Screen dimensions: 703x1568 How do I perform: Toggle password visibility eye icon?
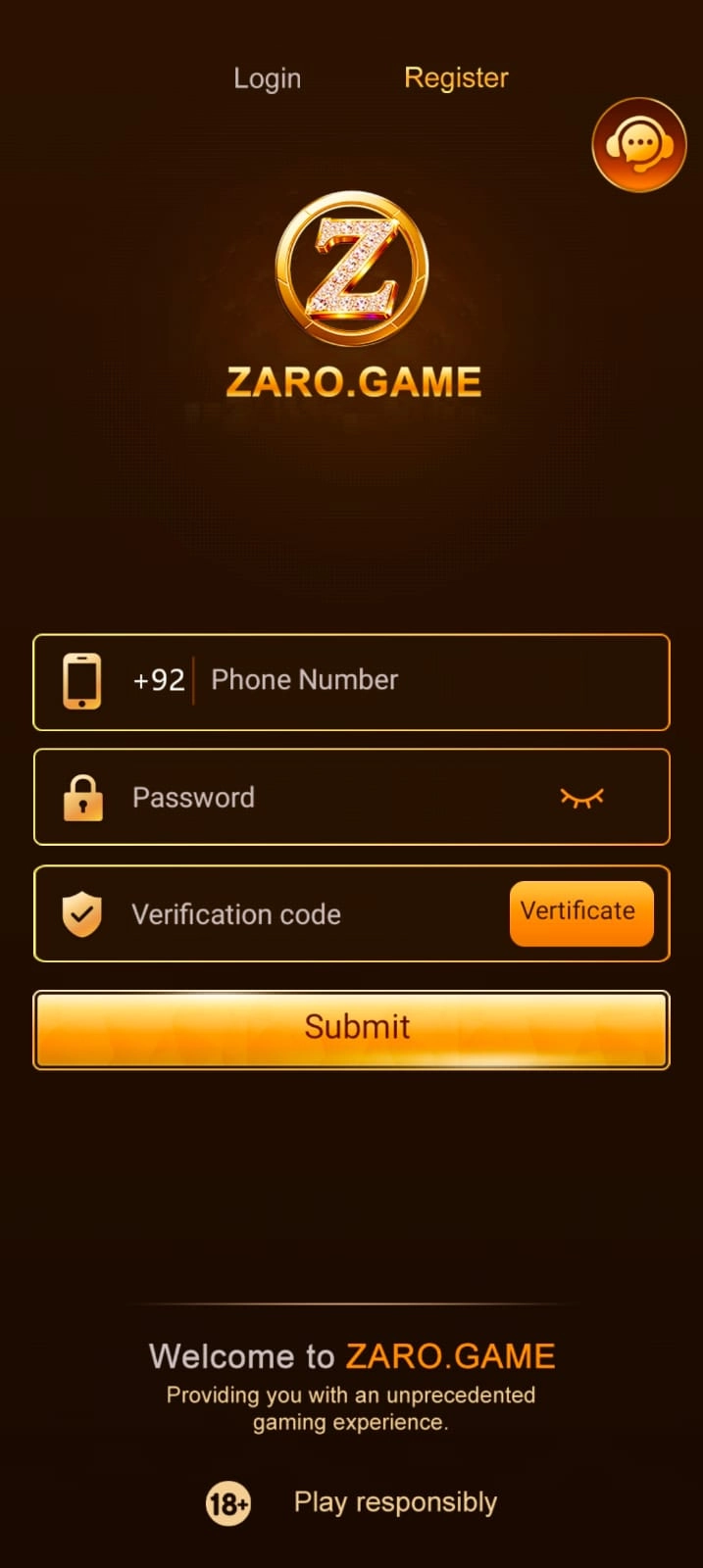coord(581,798)
